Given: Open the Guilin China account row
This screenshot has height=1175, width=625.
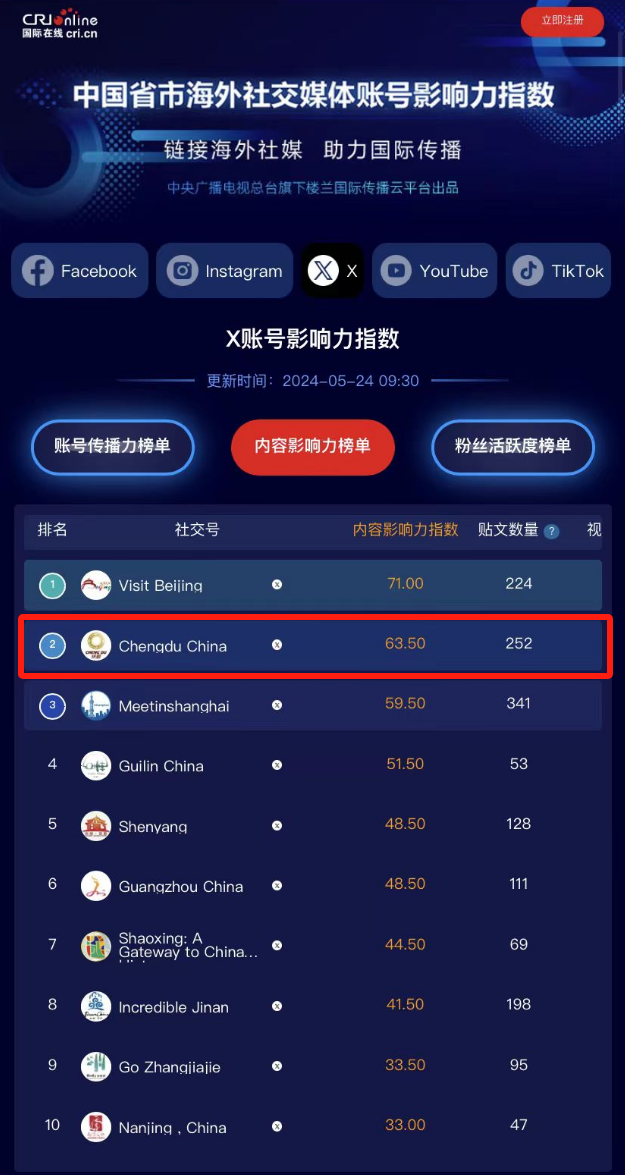Looking at the screenshot, I should point(160,766).
